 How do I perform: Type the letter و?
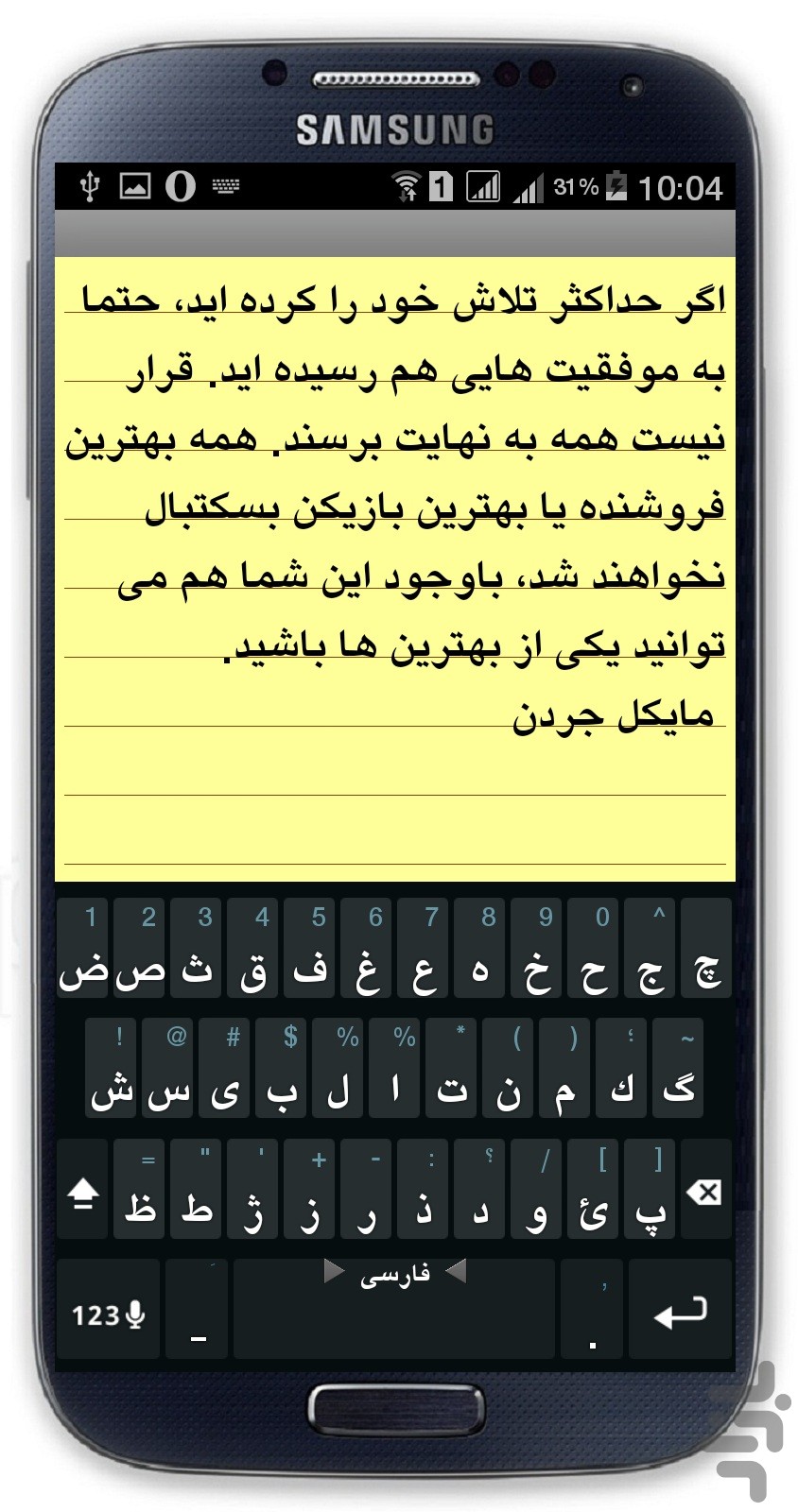click(536, 1190)
